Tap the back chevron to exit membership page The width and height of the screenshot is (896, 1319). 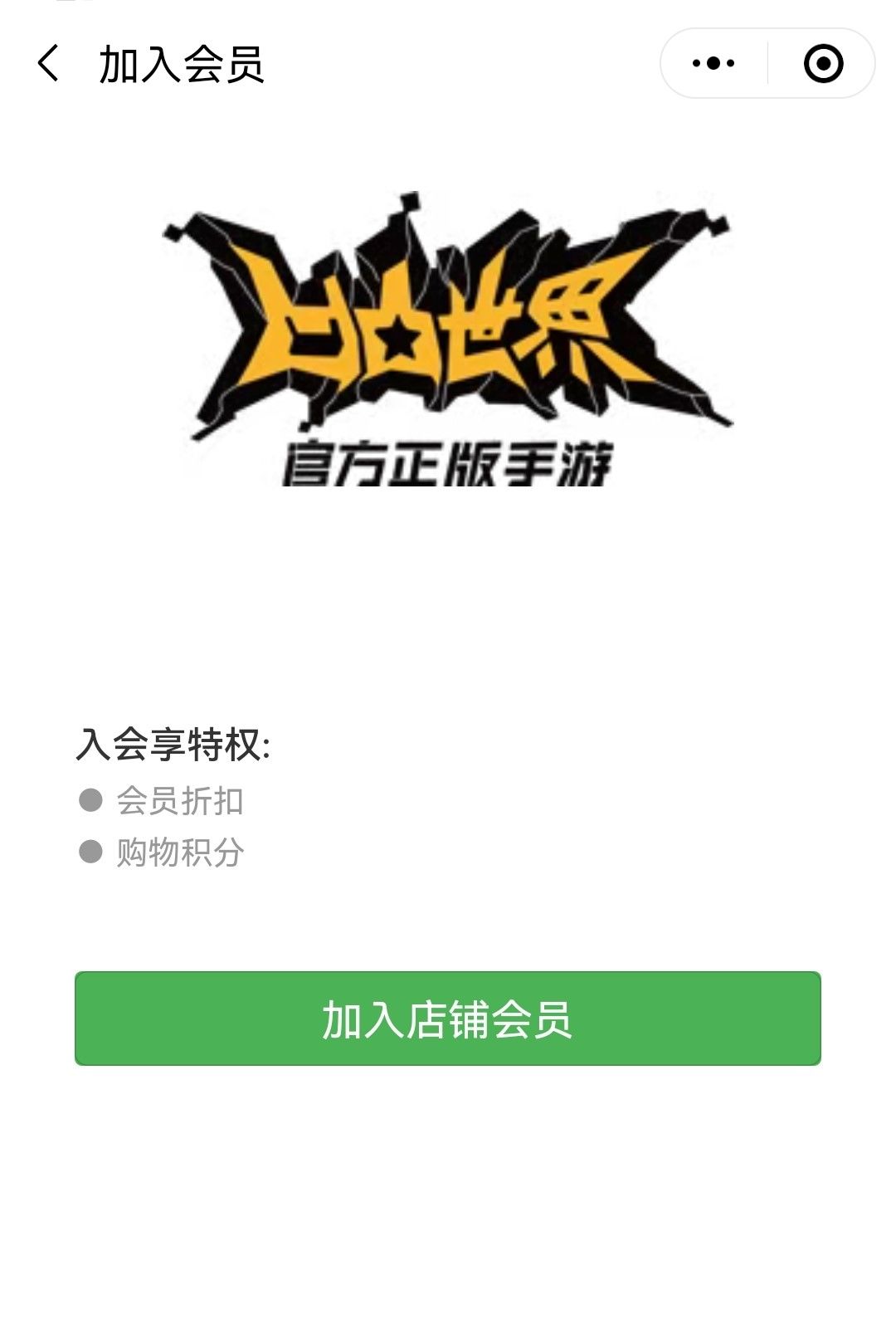46,62
